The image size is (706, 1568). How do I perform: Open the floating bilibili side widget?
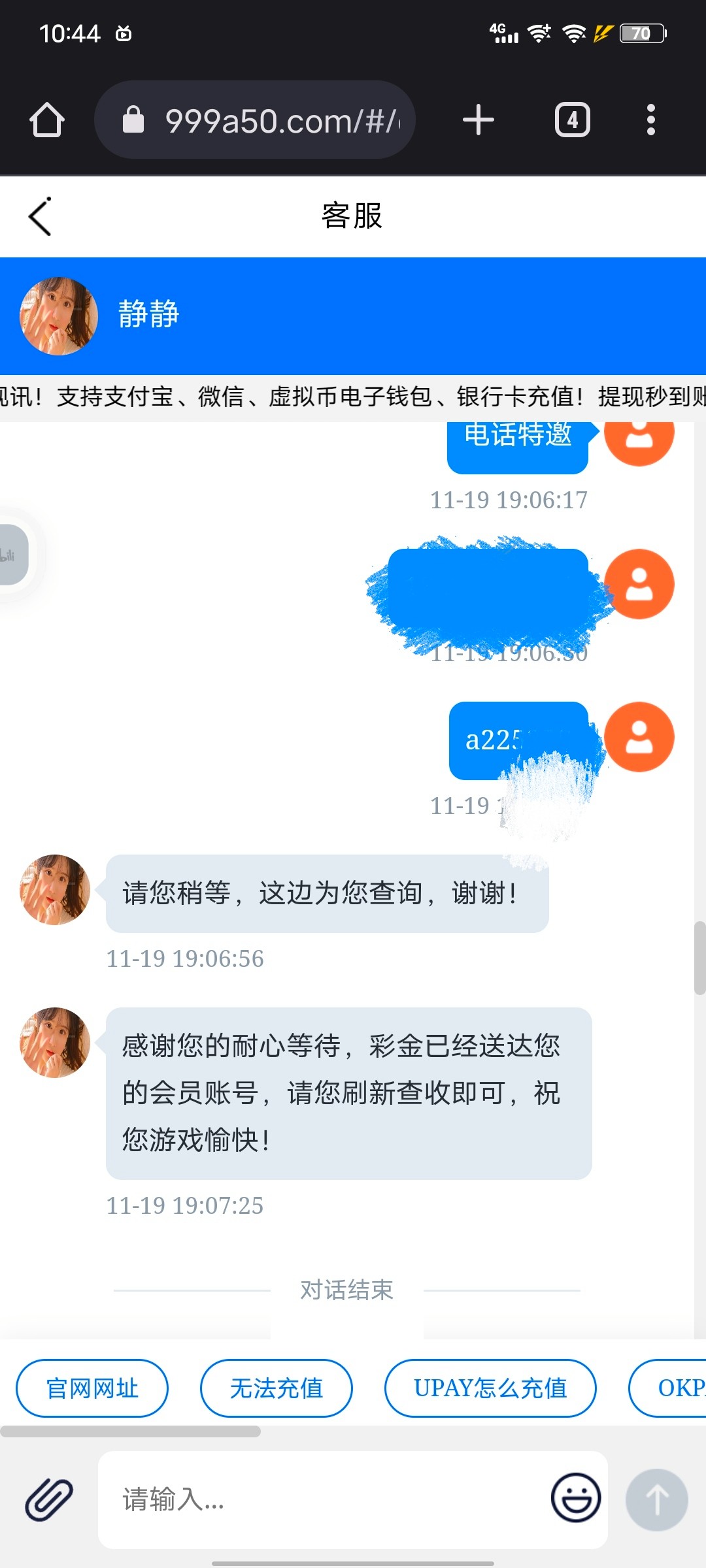pos(12,555)
